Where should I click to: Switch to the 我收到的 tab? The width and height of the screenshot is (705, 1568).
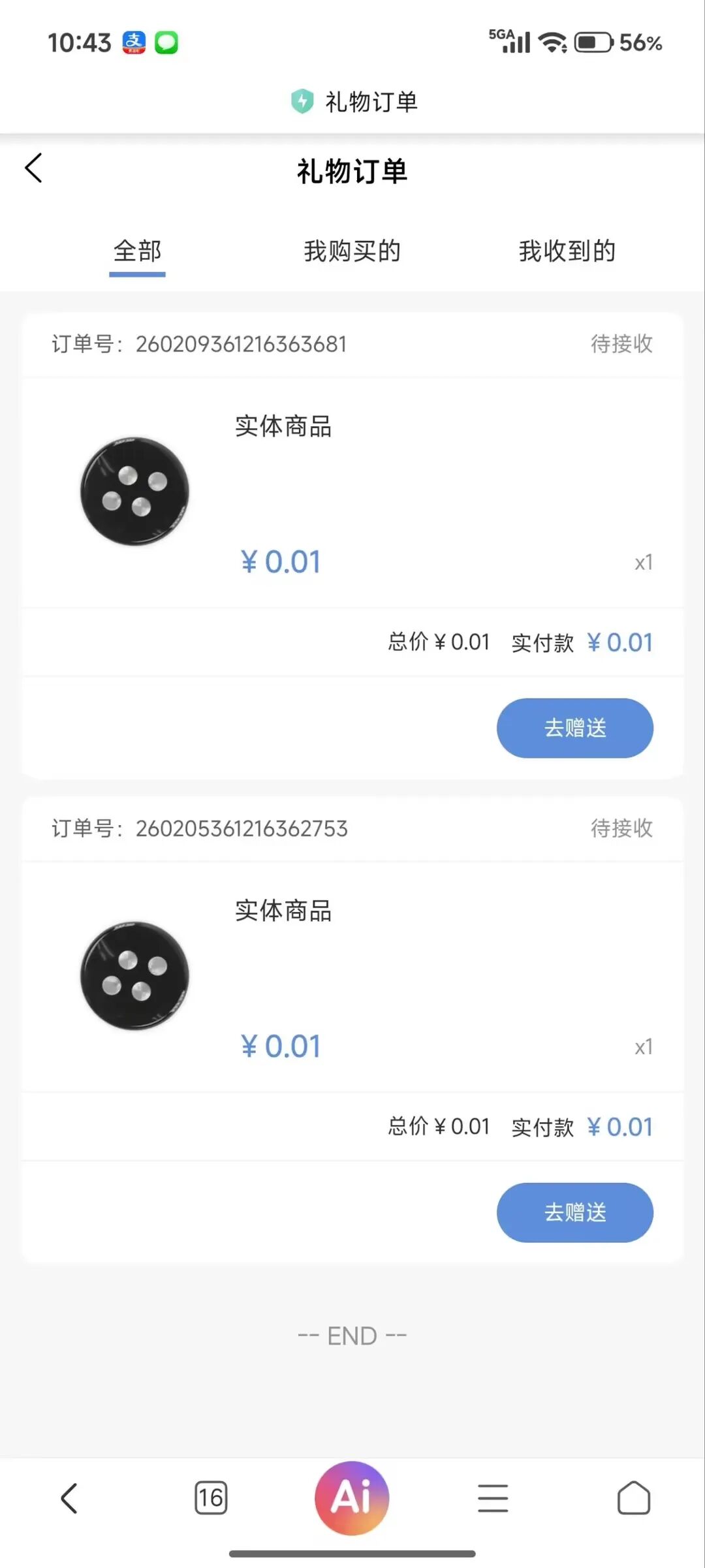tap(567, 251)
